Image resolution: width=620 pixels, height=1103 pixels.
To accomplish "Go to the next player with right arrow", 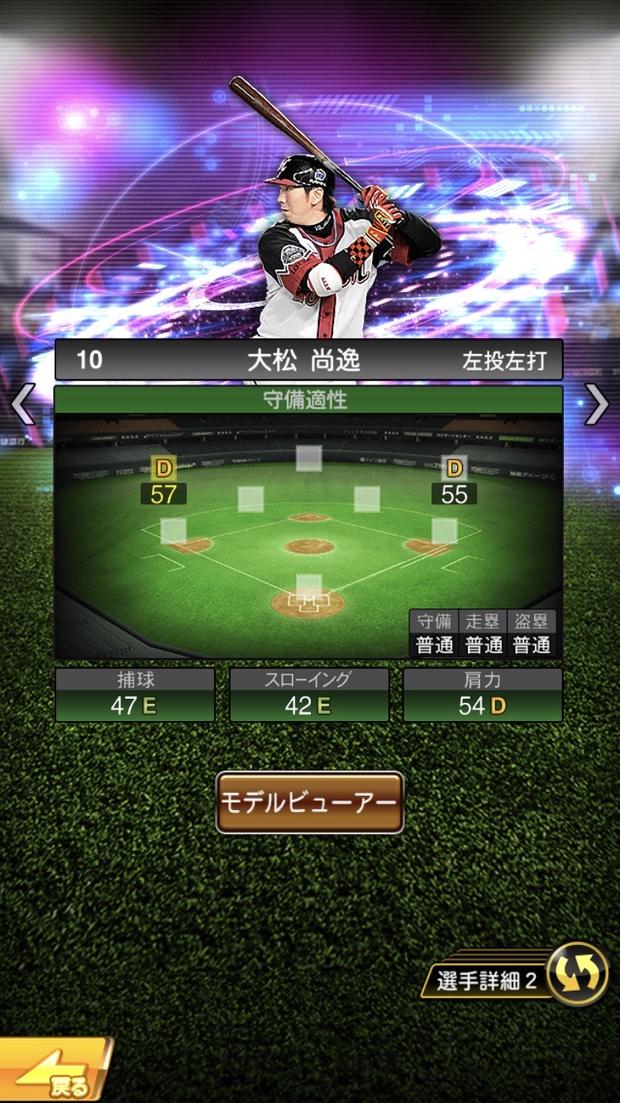I will pos(597,404).
